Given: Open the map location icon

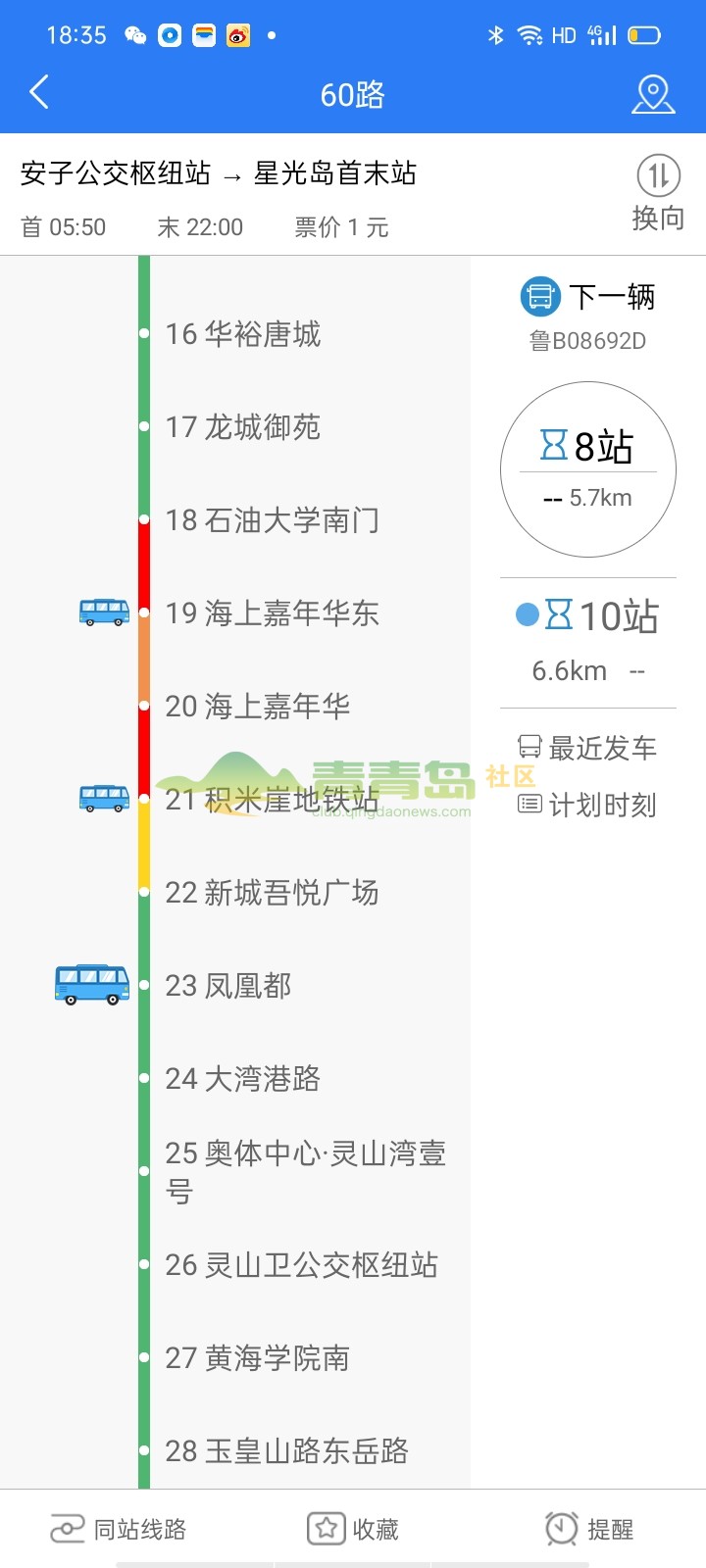Looking at the screenshot, I should (653, 94).
